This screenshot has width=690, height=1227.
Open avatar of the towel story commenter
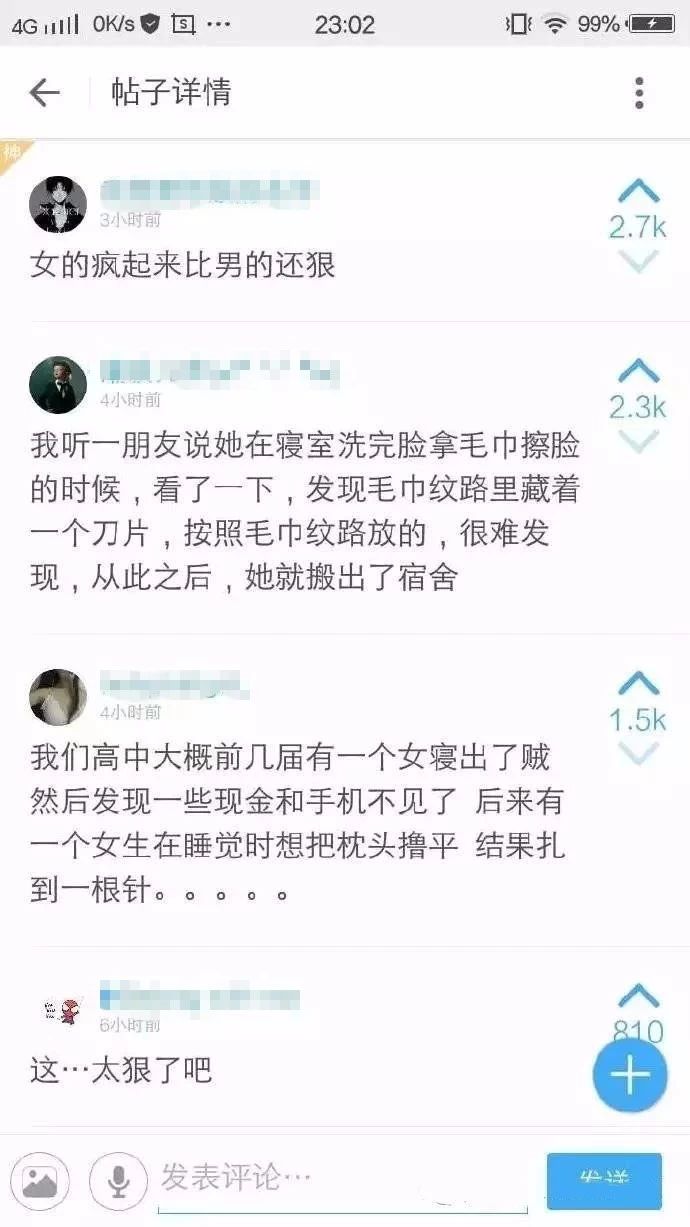coord(58,385)
